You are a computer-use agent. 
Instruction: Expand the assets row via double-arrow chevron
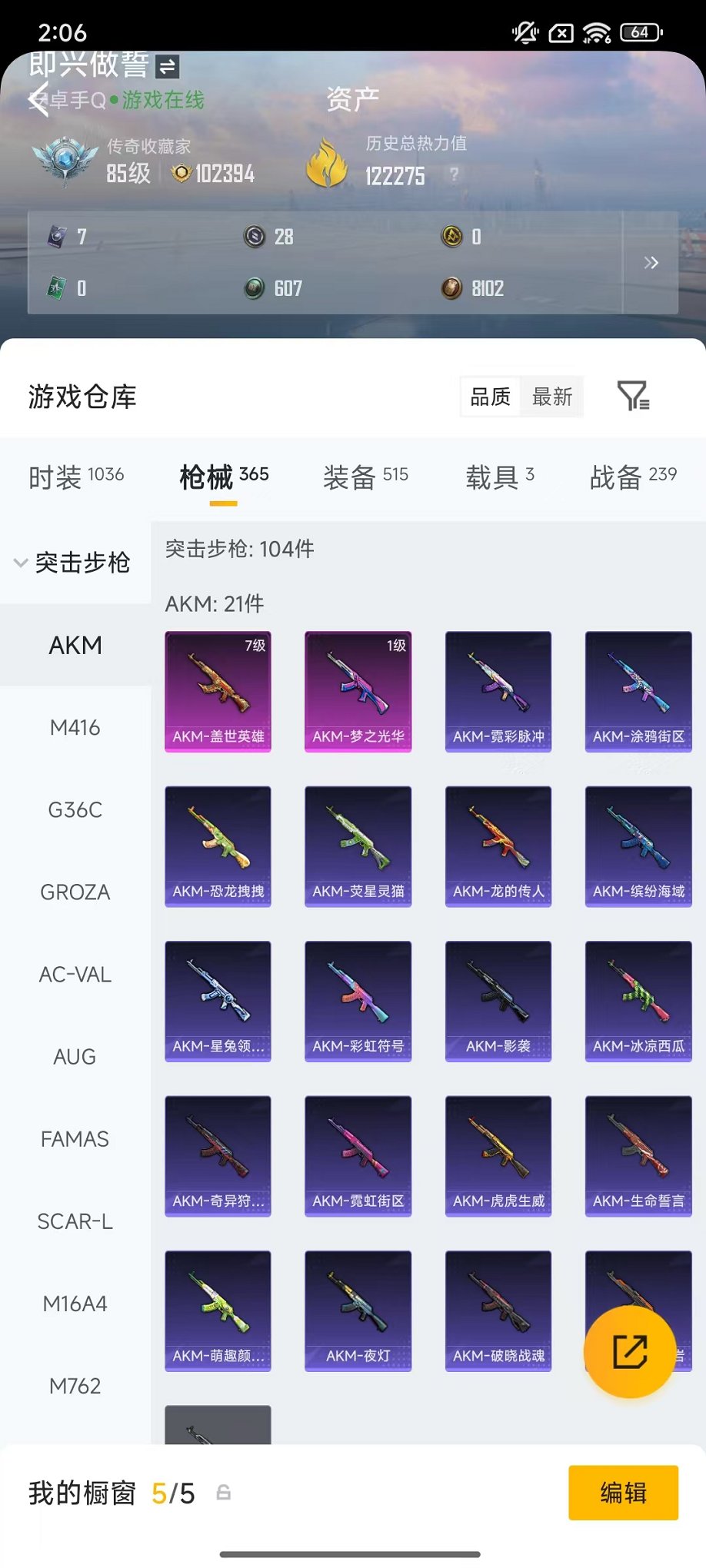(x=650, y=262)
